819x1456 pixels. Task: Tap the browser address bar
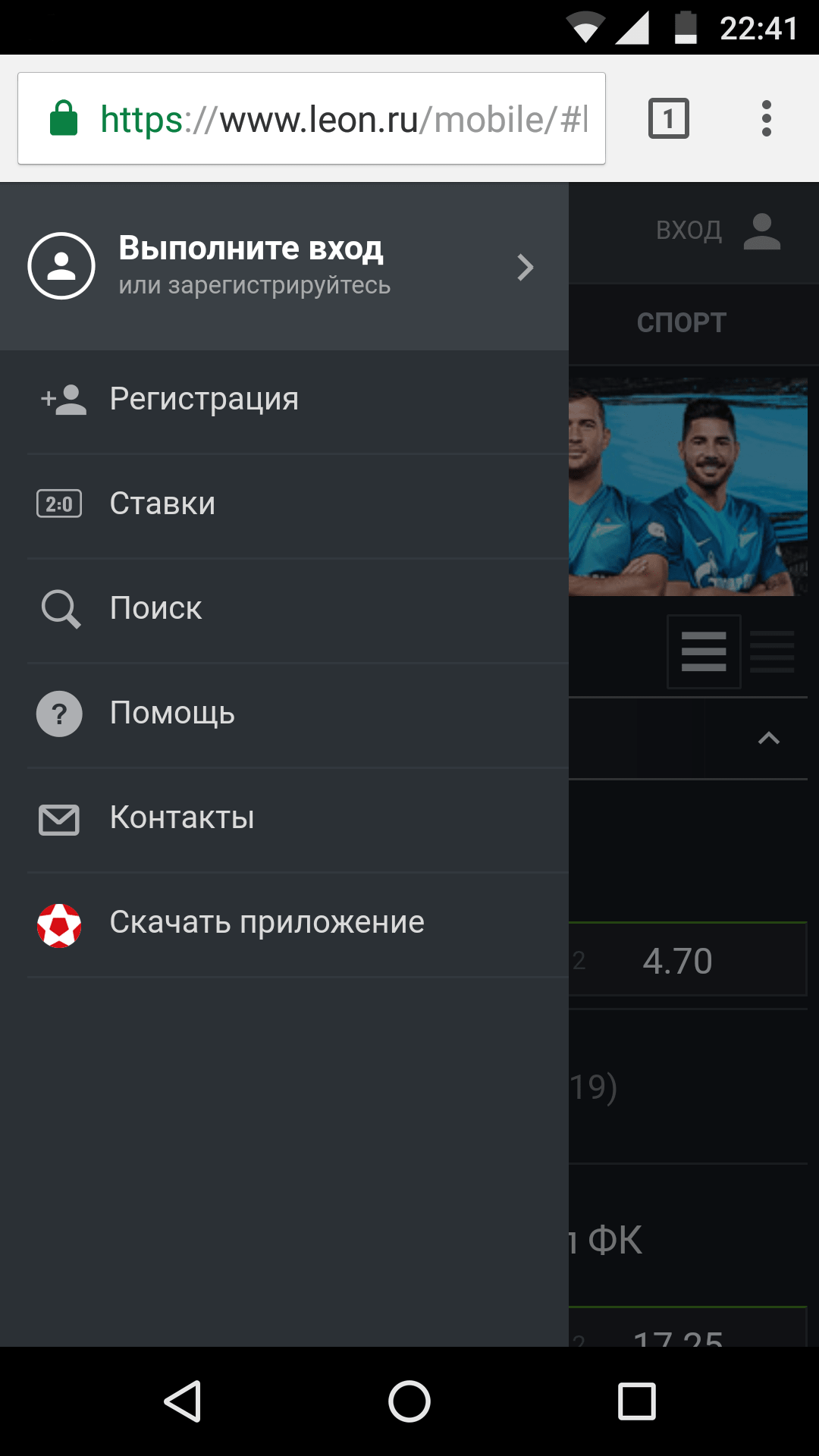[311, 119]
